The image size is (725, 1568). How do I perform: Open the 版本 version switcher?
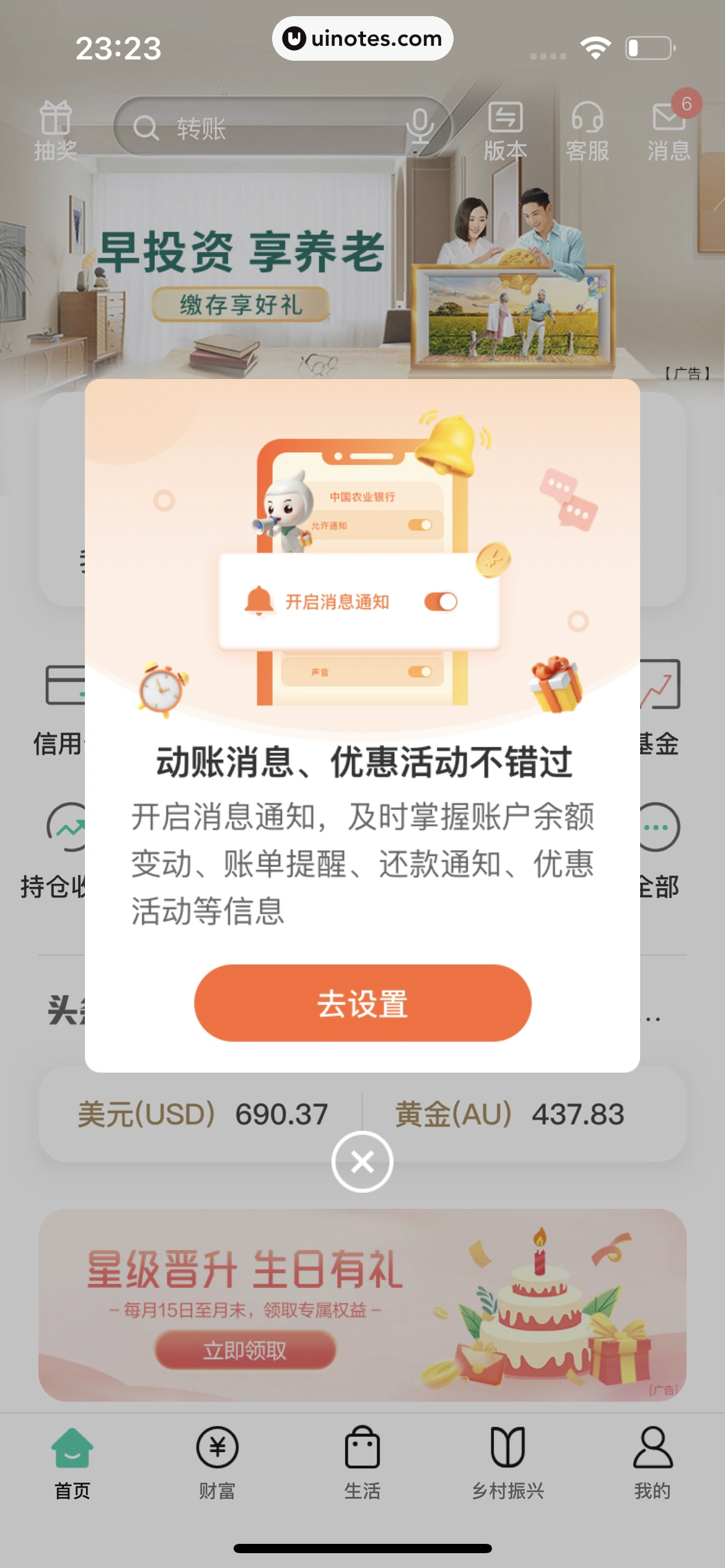tap(506, 128)
